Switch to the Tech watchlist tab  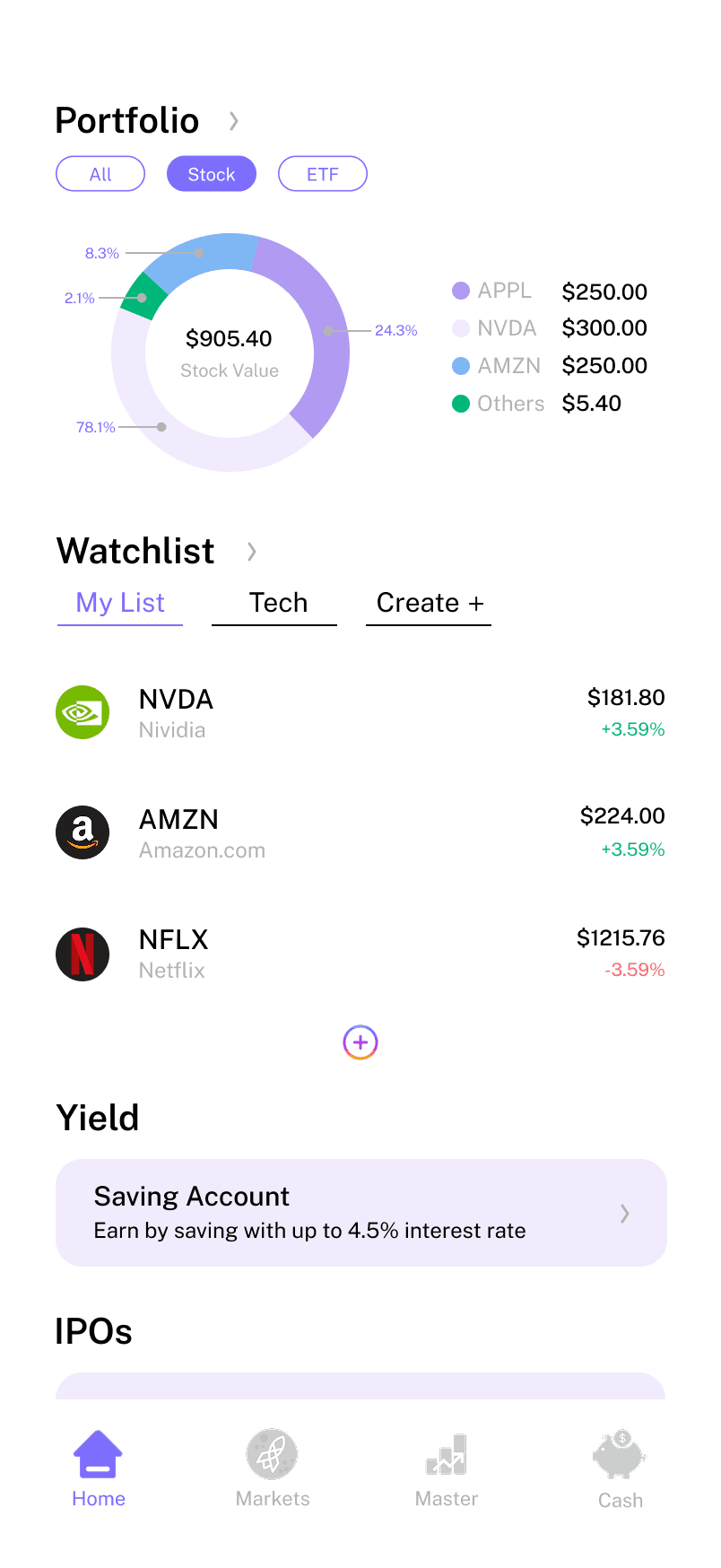coord(278,603)
